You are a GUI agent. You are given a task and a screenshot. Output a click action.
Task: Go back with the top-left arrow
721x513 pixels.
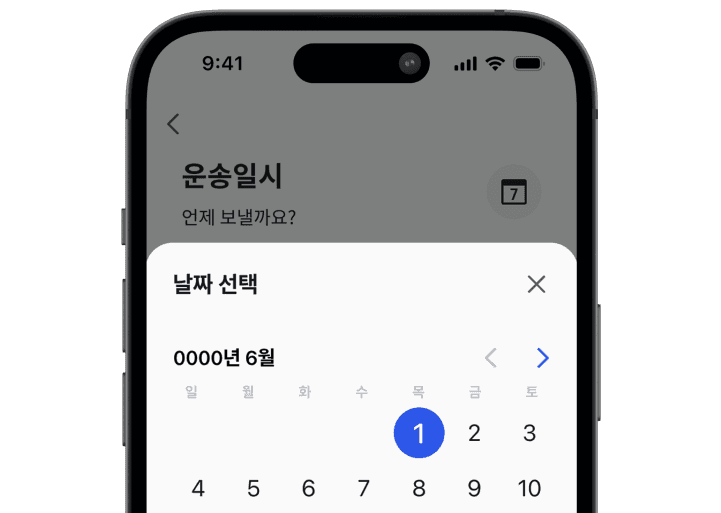(x=174, y=124)
